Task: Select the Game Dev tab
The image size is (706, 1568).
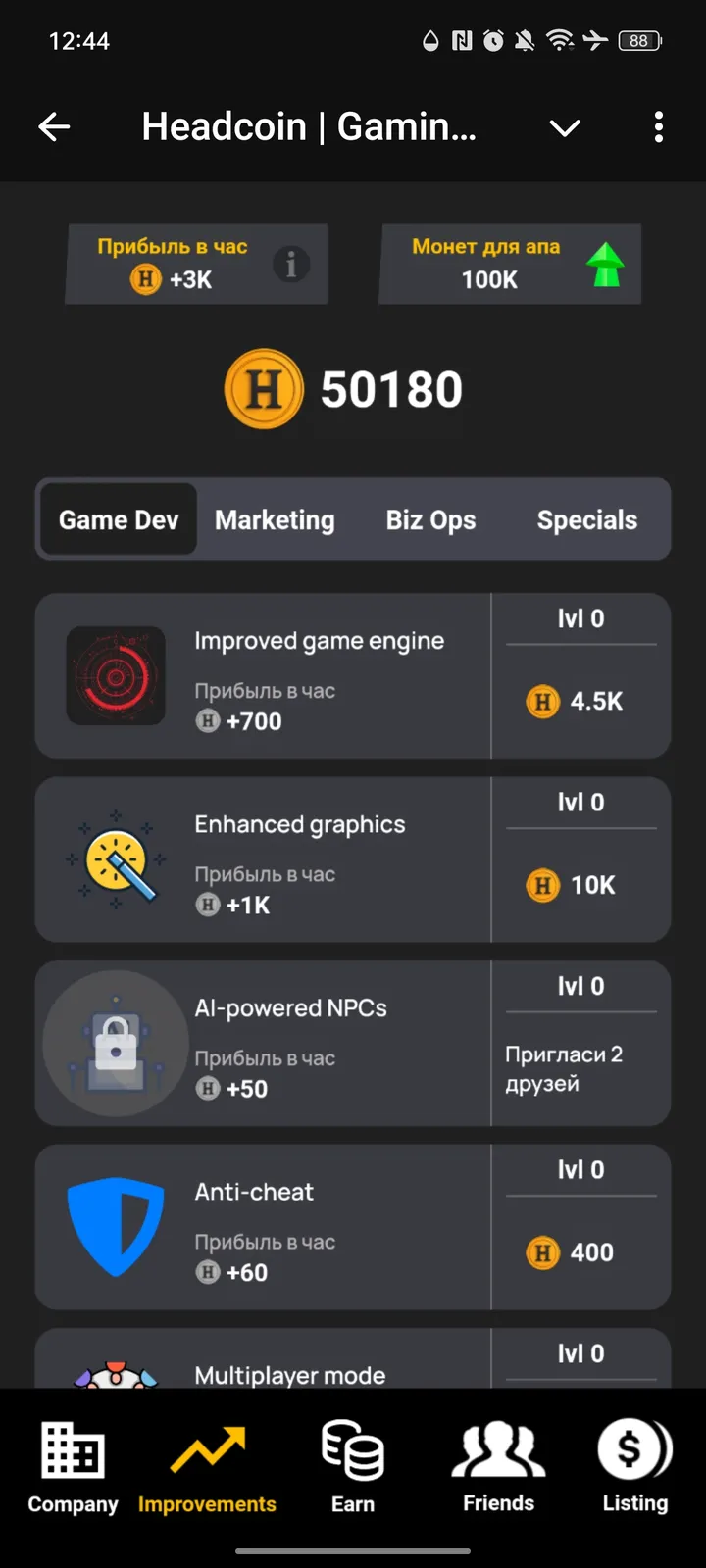Action: (119, 519)
